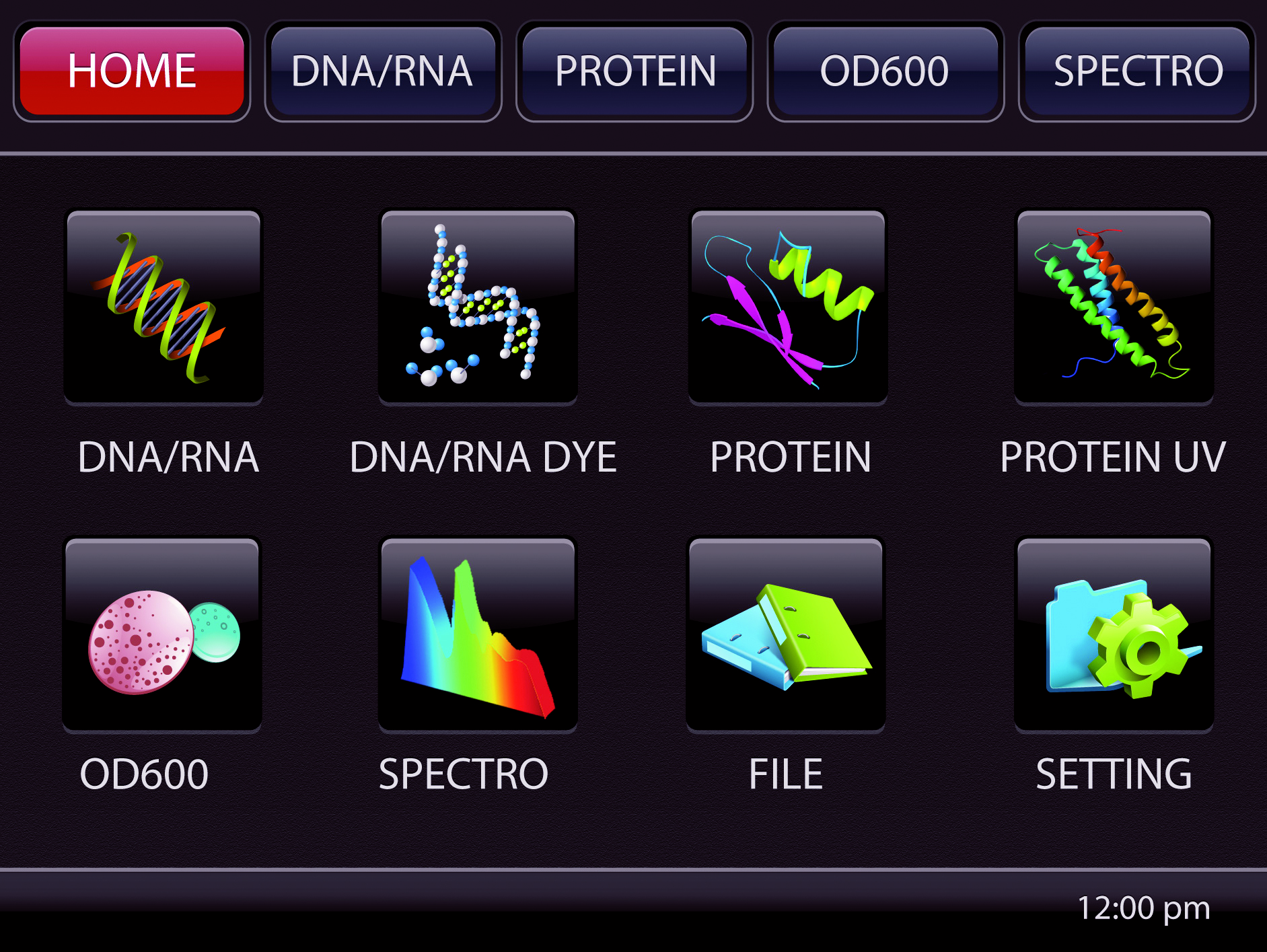Open the SETTING gear tile

pyautogui.click(x=1114, y=634)
